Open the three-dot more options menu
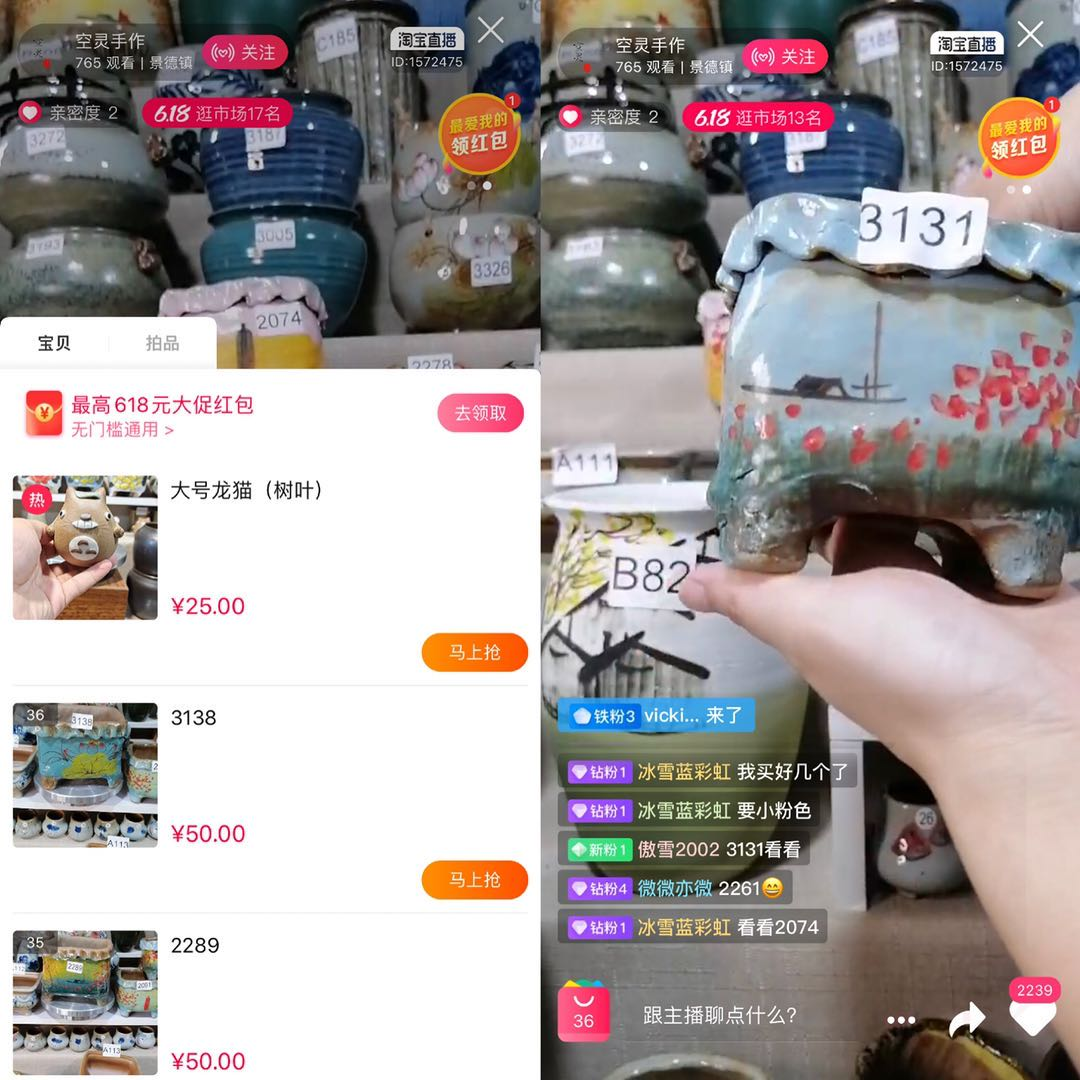Viewport: 1080px width, 1080px height. [900, 1020]
